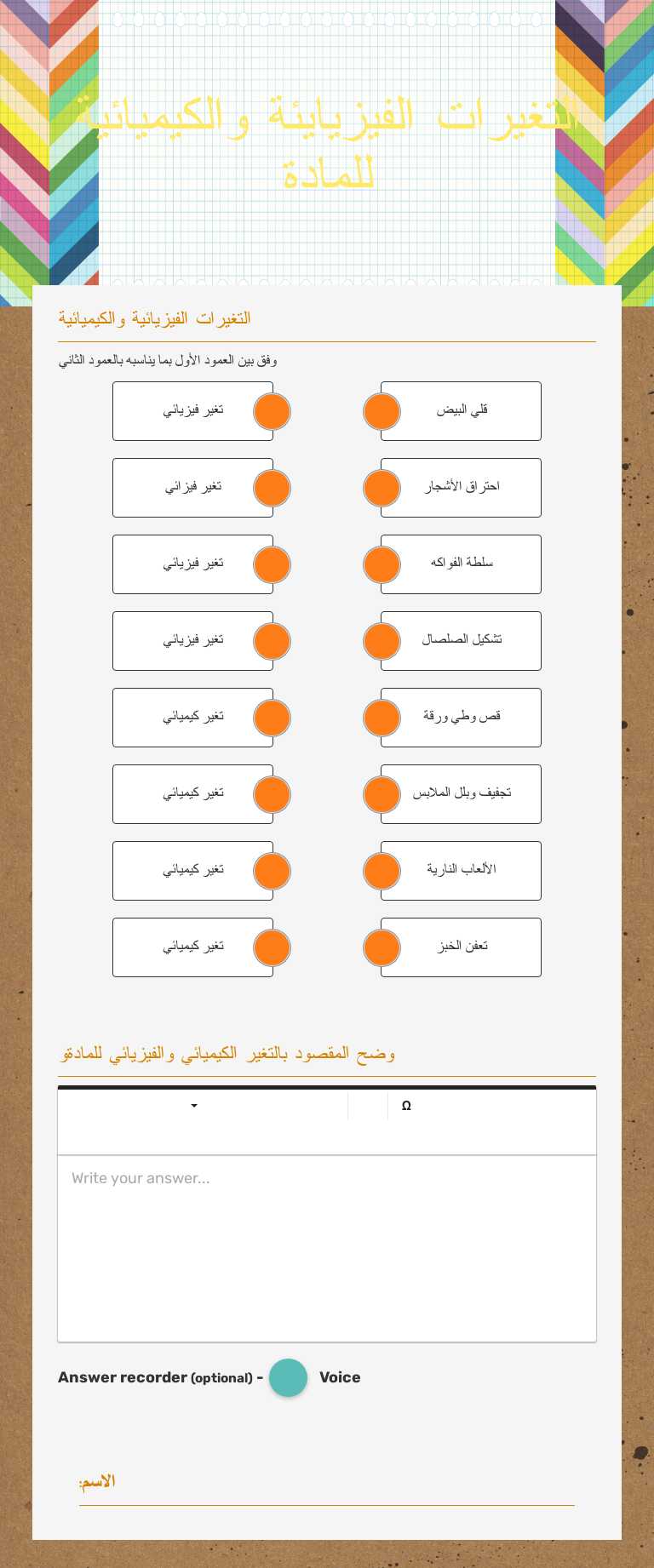Screen dimensions: 654x1568
Task: Insert a special character using the Ω icon
Action: [406, 1106]
